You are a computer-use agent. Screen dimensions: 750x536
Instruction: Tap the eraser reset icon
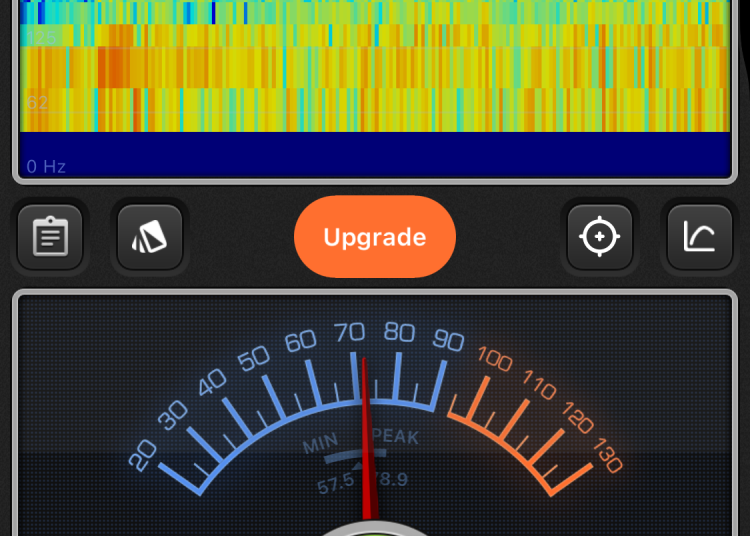pyautogui.click(x=149, y=237)
